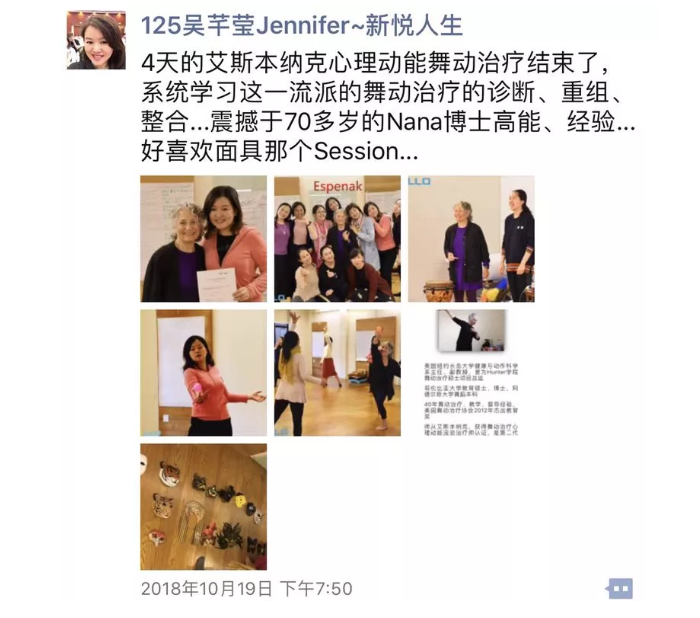
Task: Open the photo of two women holding certificate
Action: [203, 239]
